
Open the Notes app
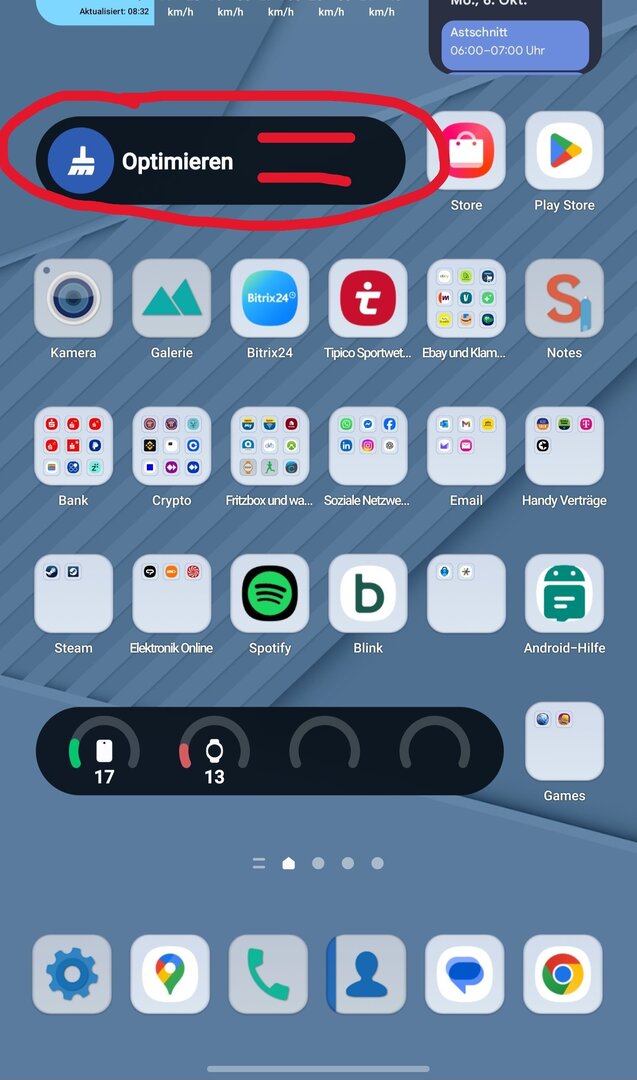point(564,298)
